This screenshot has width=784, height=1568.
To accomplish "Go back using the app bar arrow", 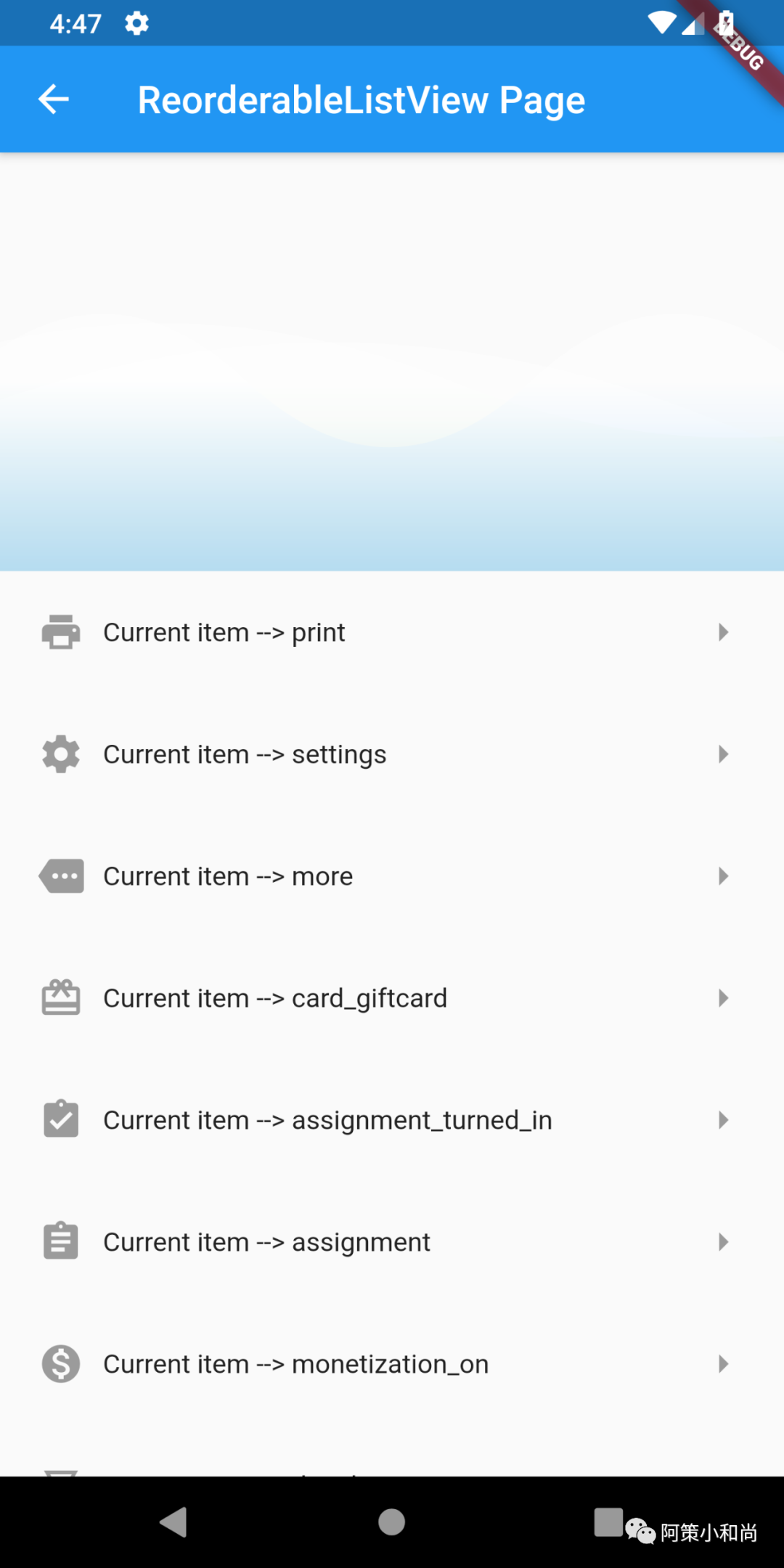I will click(x=54, y=99).
